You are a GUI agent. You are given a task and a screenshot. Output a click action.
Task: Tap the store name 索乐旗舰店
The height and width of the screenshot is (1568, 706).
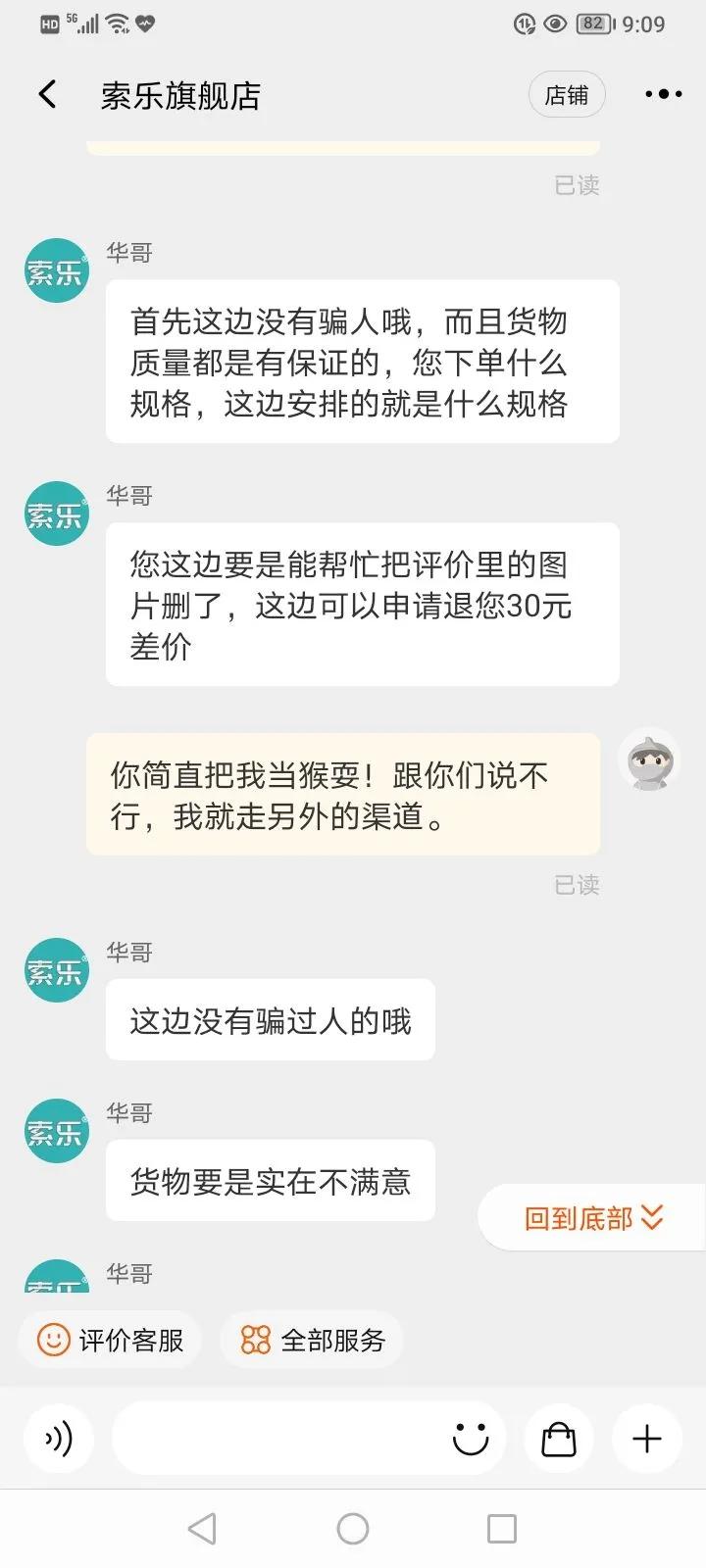177,94
